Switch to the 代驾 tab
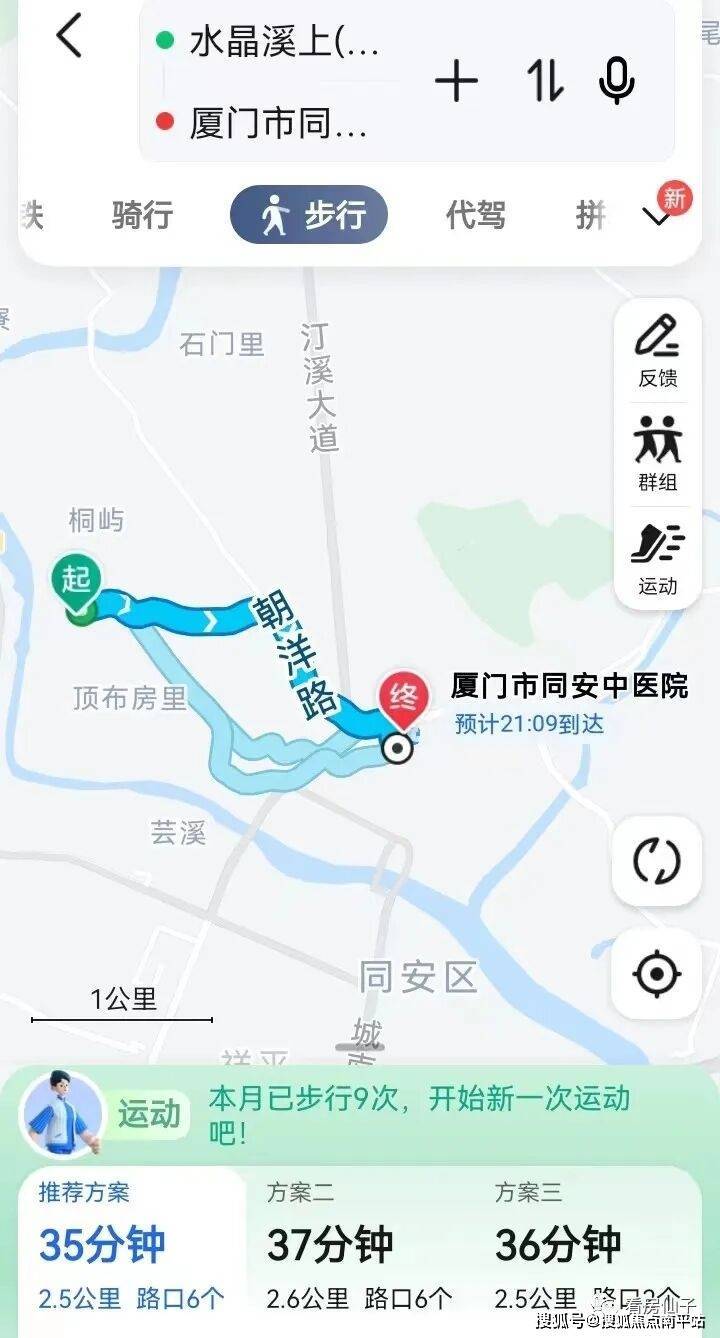 pyautogui.click(x=475, y=215)
